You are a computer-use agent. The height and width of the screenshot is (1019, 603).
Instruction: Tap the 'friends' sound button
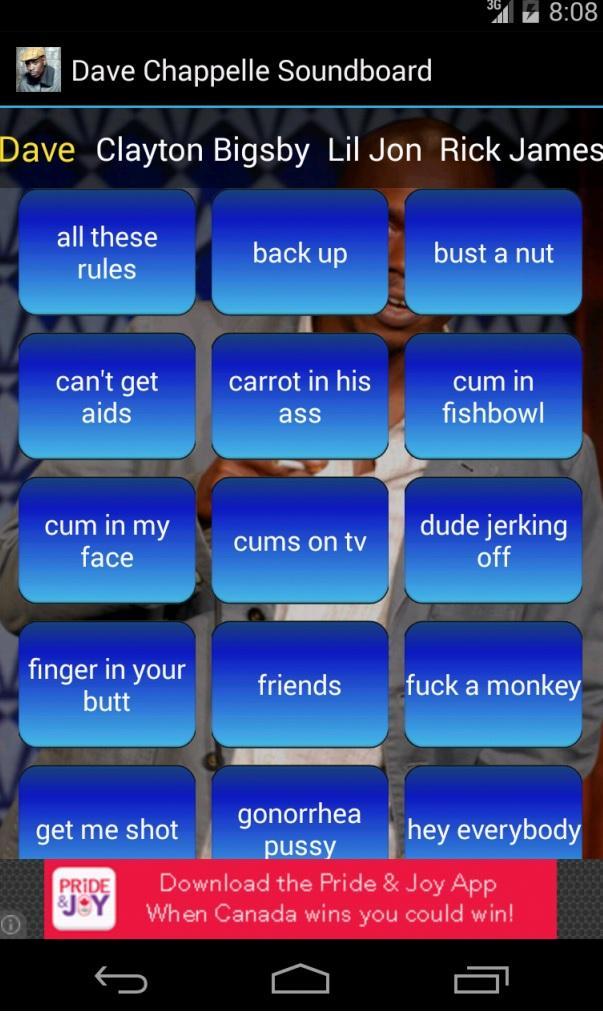pos(299,685)
